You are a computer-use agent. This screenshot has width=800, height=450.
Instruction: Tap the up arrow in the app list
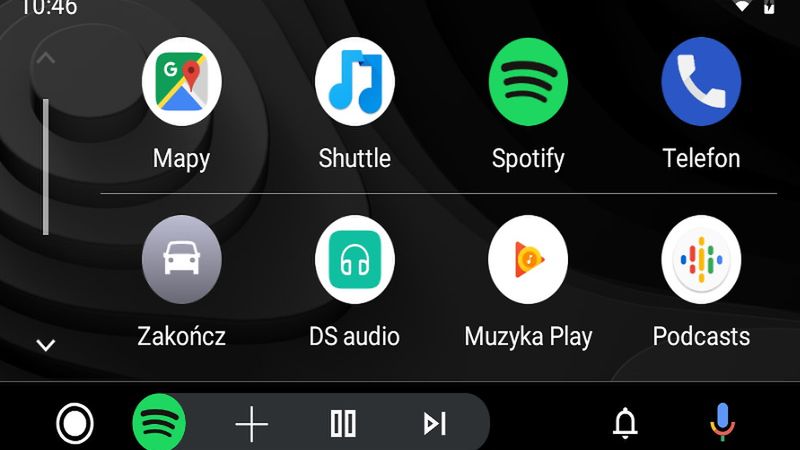click(45, 58)
